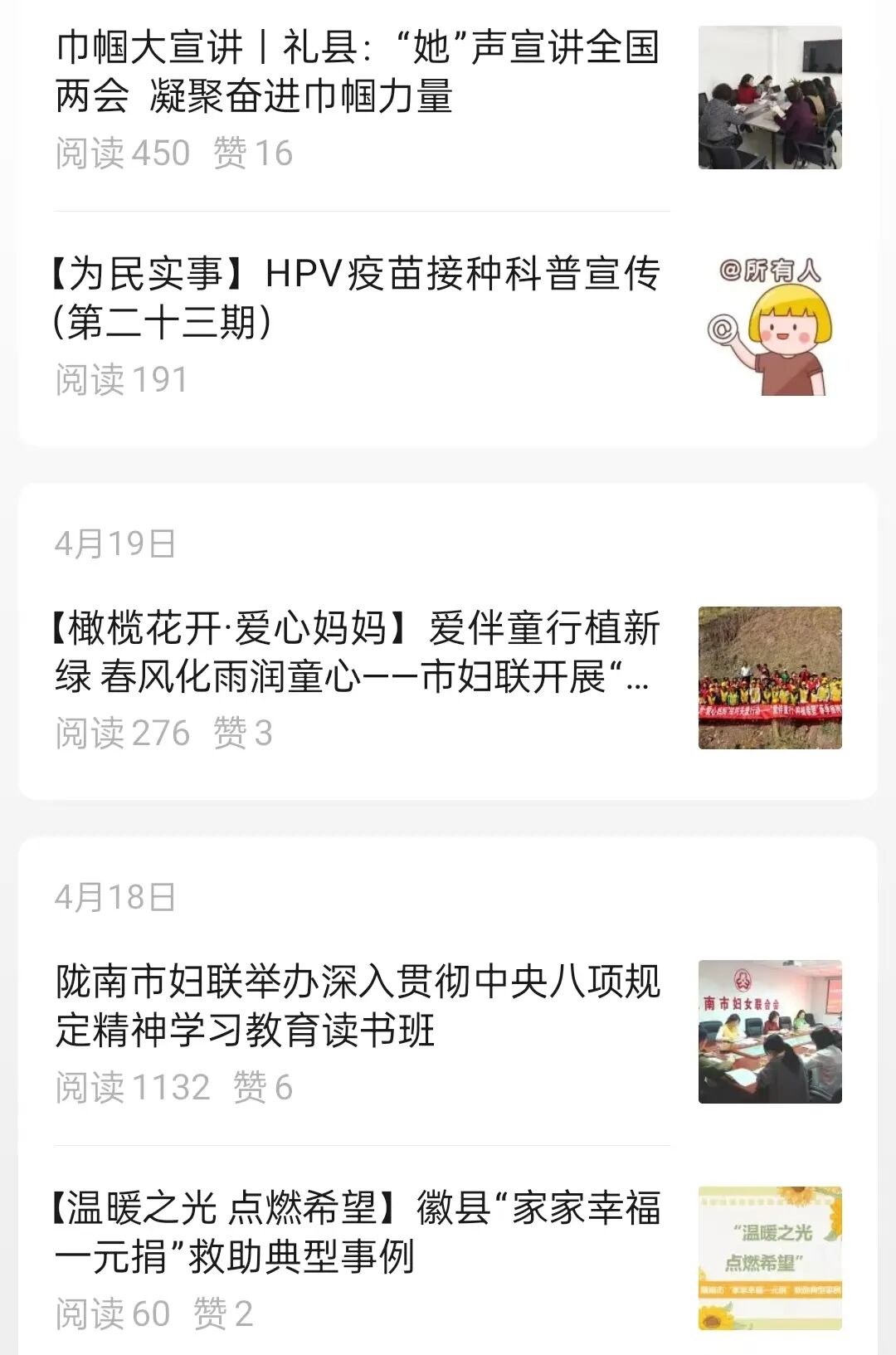This screenshot has width=896, height=1355.
Task: Open the 陇南市妇联 读书班 article
Action: click(x=358, y=1006)
